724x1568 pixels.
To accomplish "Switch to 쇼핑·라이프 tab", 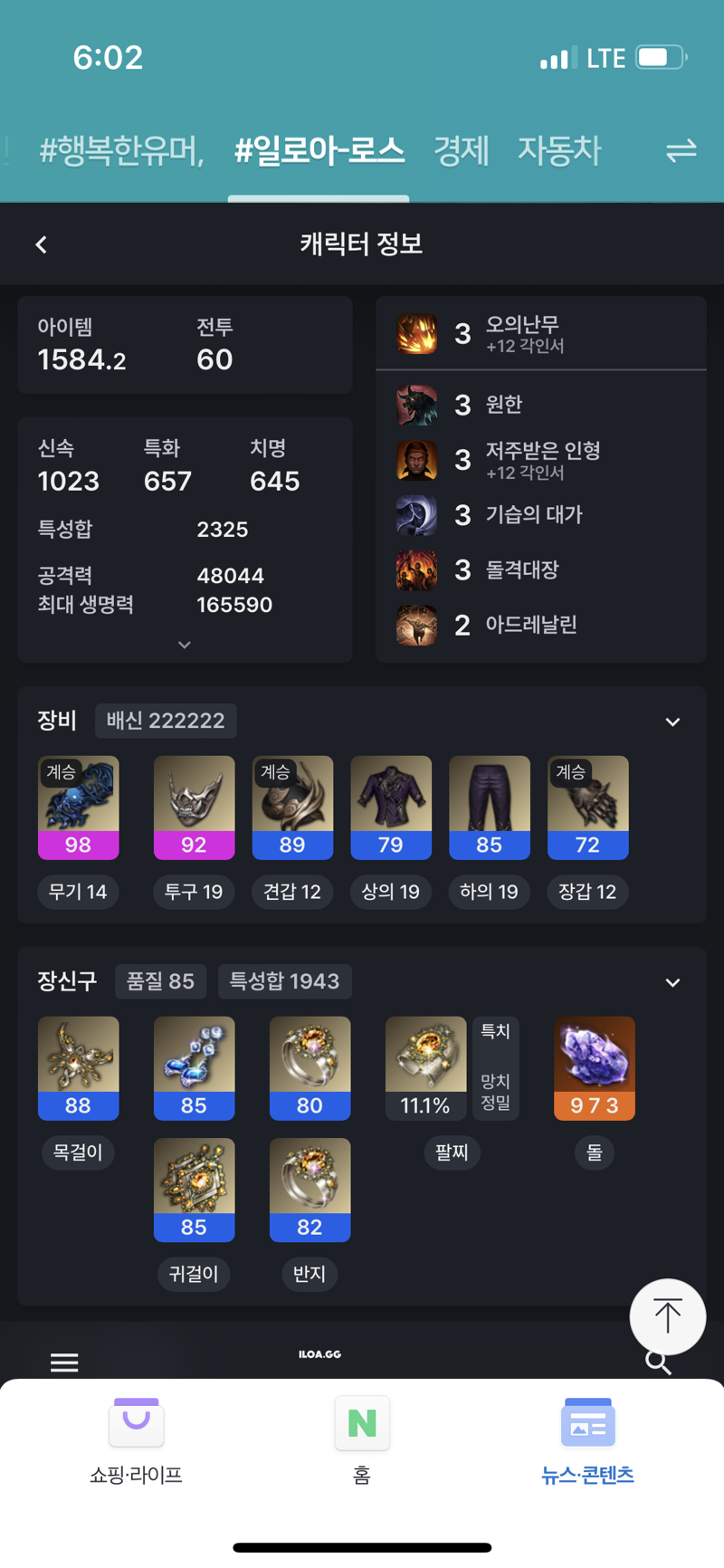I will point(136,1439).
